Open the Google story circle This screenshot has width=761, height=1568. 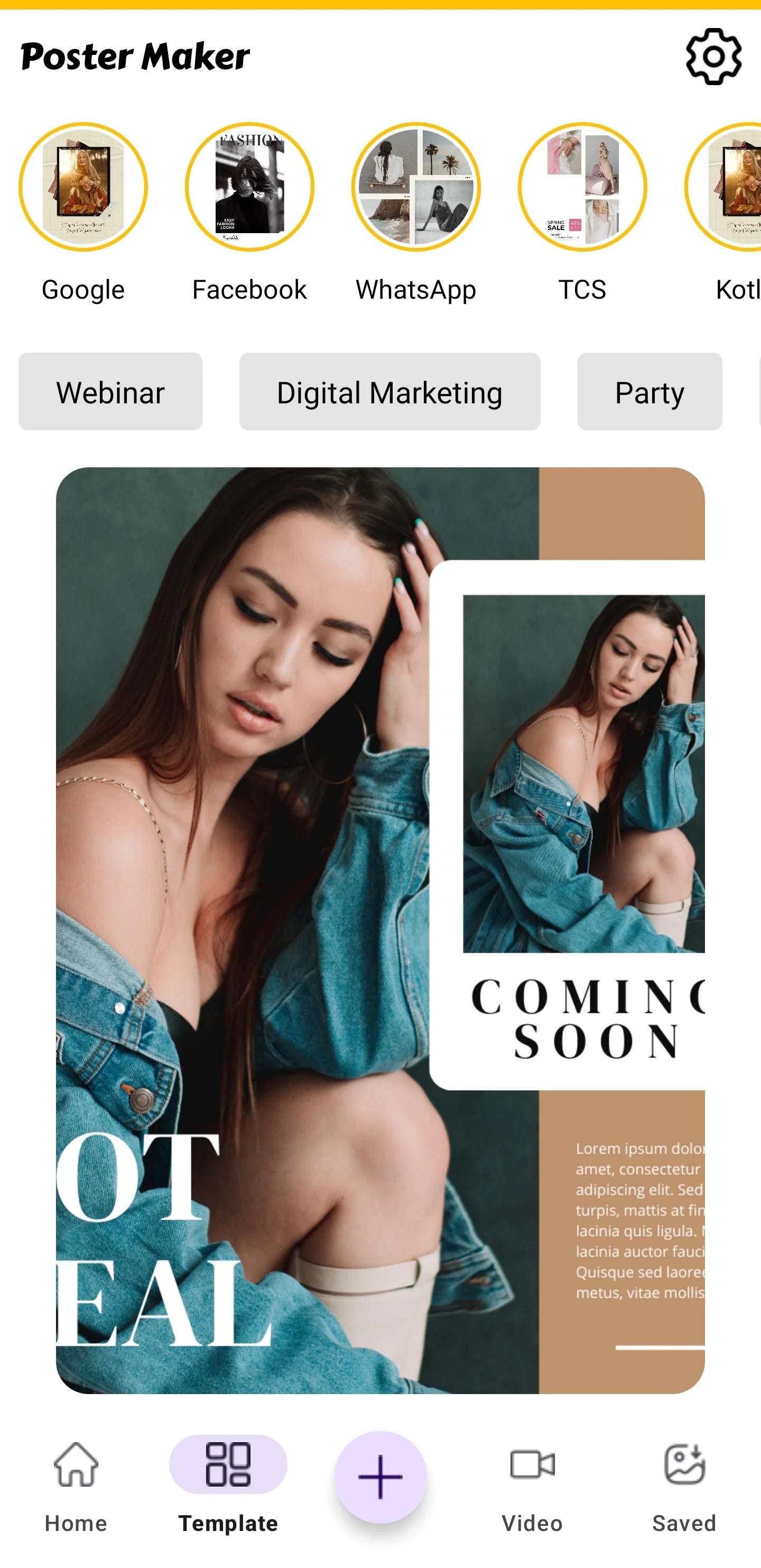(83, 188)
